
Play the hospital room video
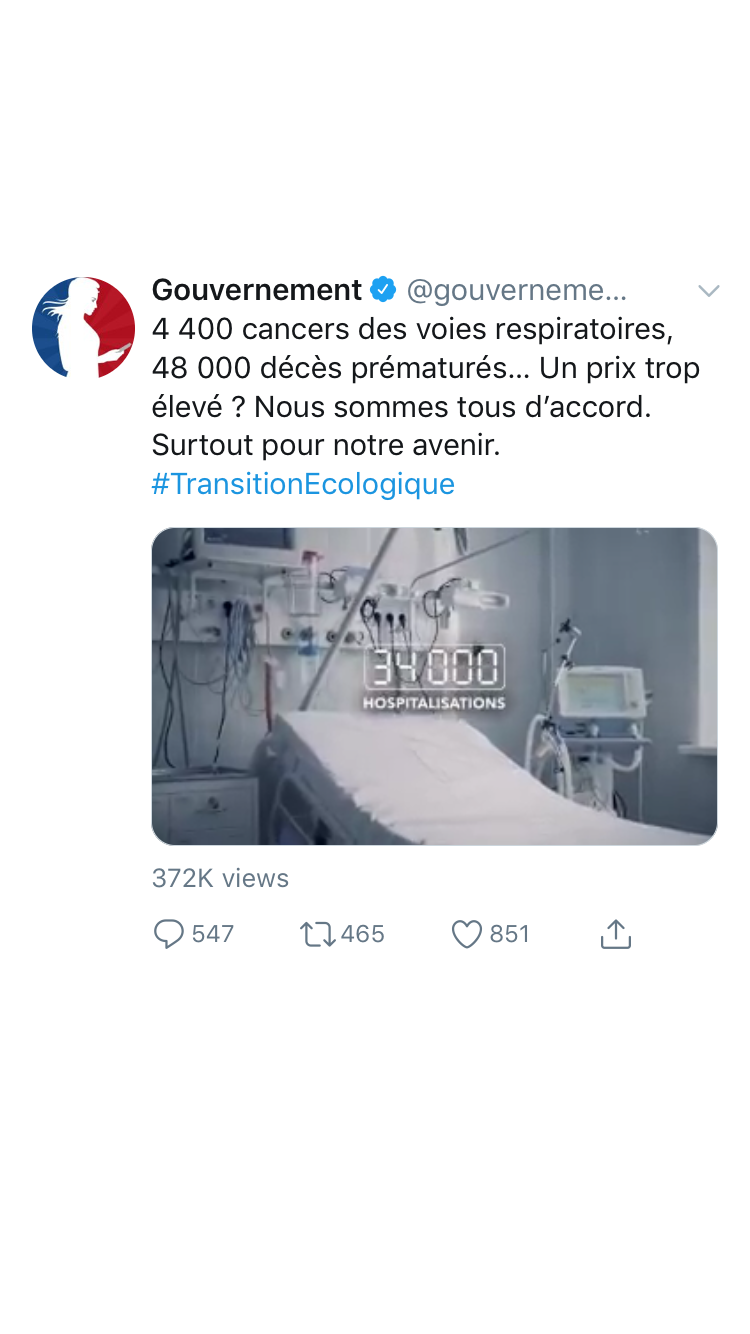(x=434, y=686)
